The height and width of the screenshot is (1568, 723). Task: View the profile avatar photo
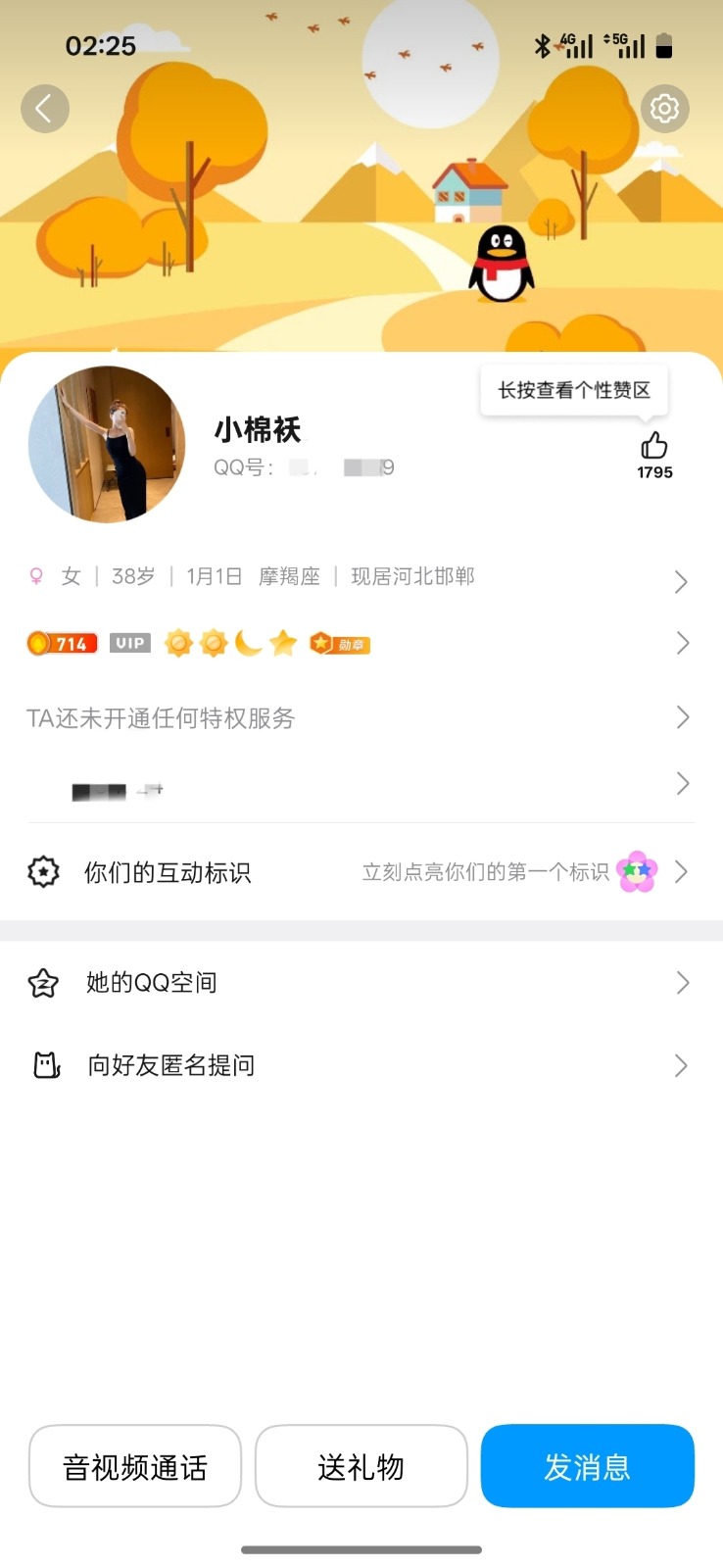pyautogui.click(x=107, y=444)
